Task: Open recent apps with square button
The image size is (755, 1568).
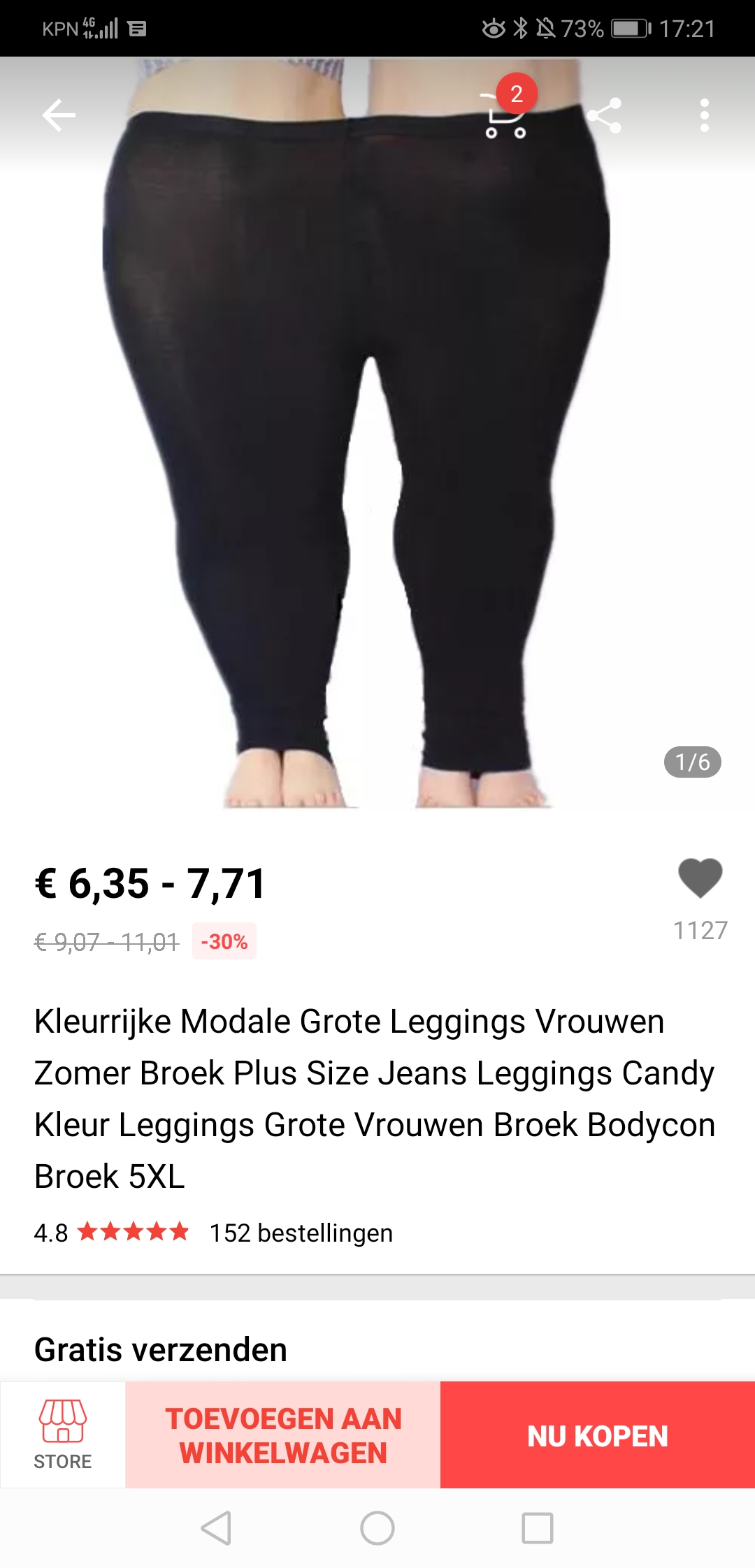Action: pyautogui.click(x=538, y=1528)
